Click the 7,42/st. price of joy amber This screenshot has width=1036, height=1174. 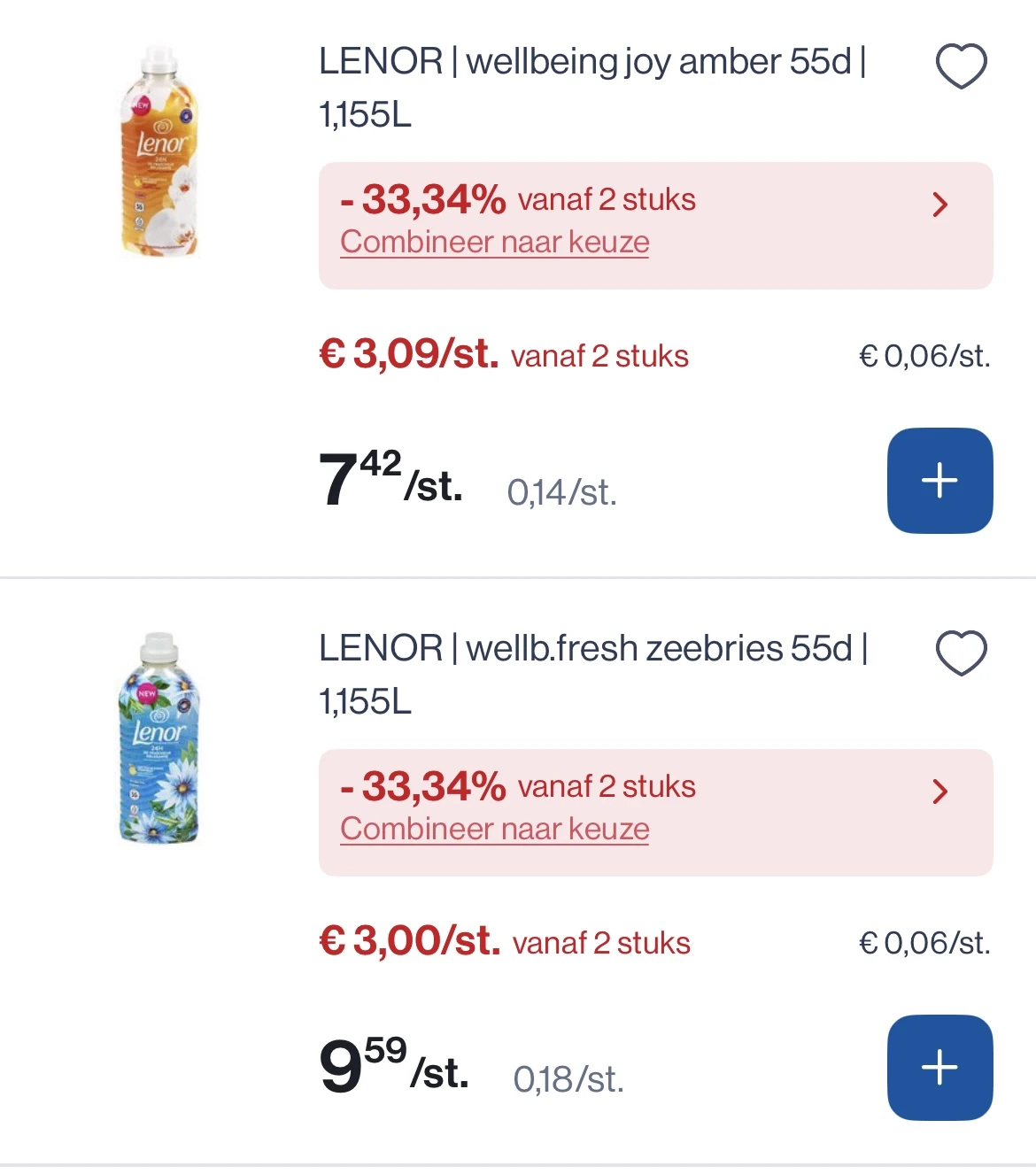[x=390, y=481]
